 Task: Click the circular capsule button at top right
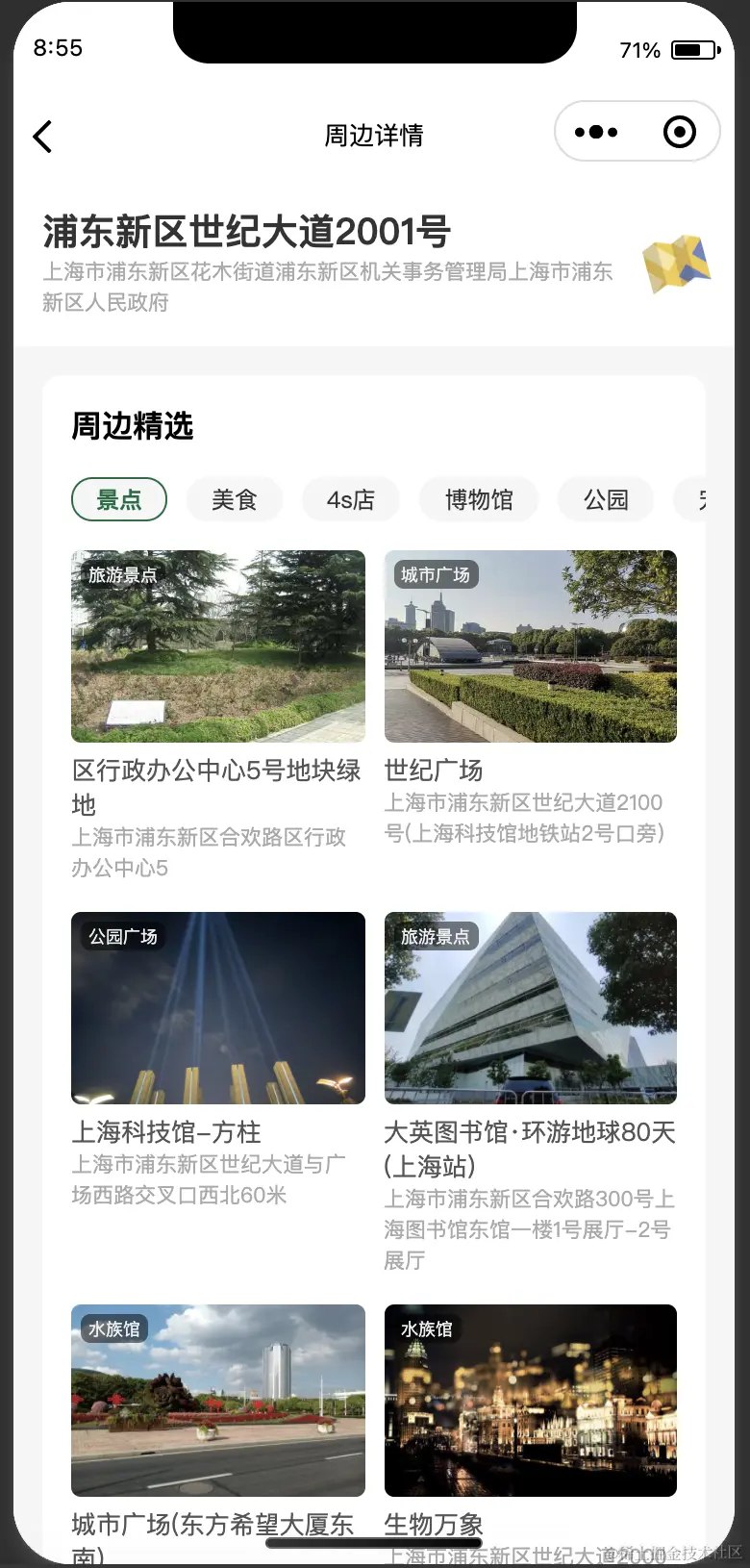pyautogui.click(x=679, y=132)
